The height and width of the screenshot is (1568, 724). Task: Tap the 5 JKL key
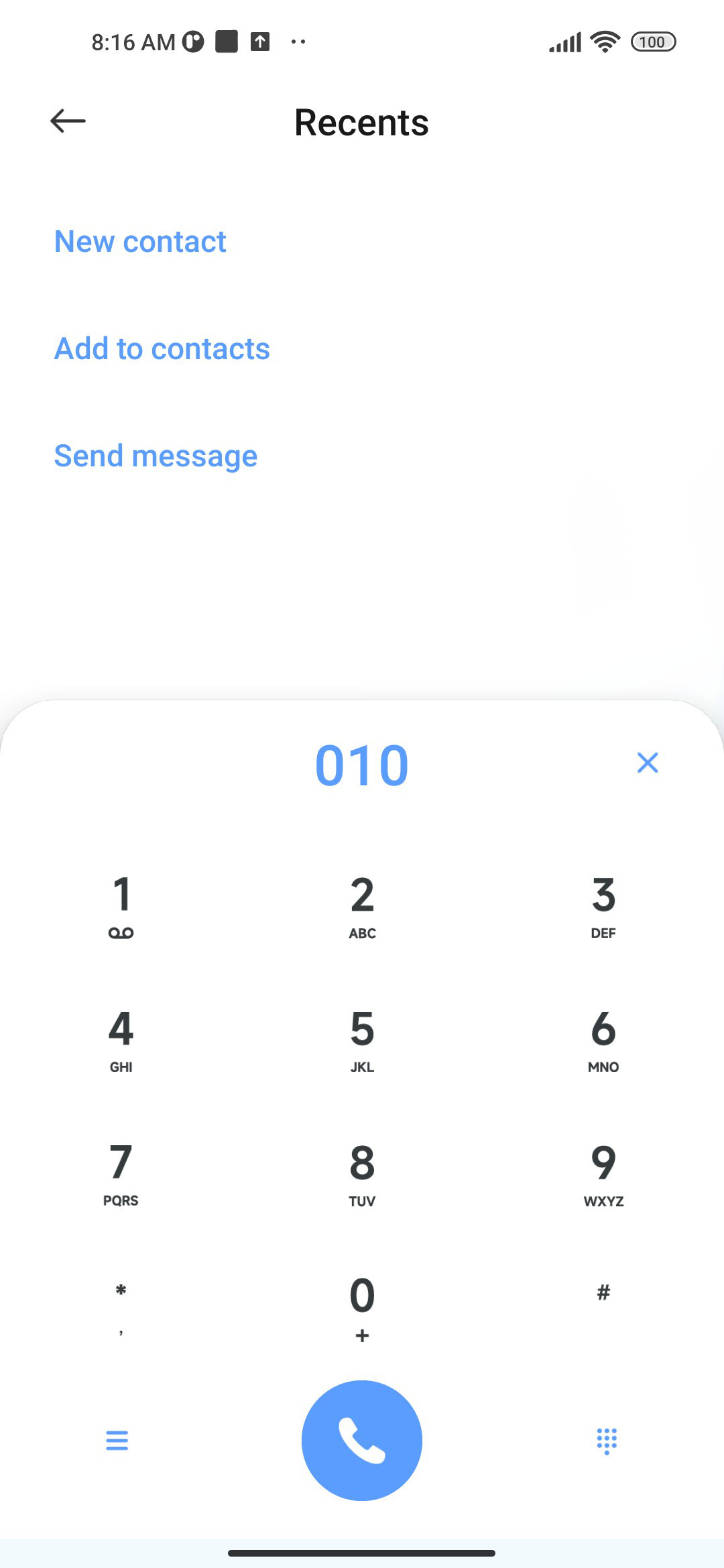(x=362, y=1040)
